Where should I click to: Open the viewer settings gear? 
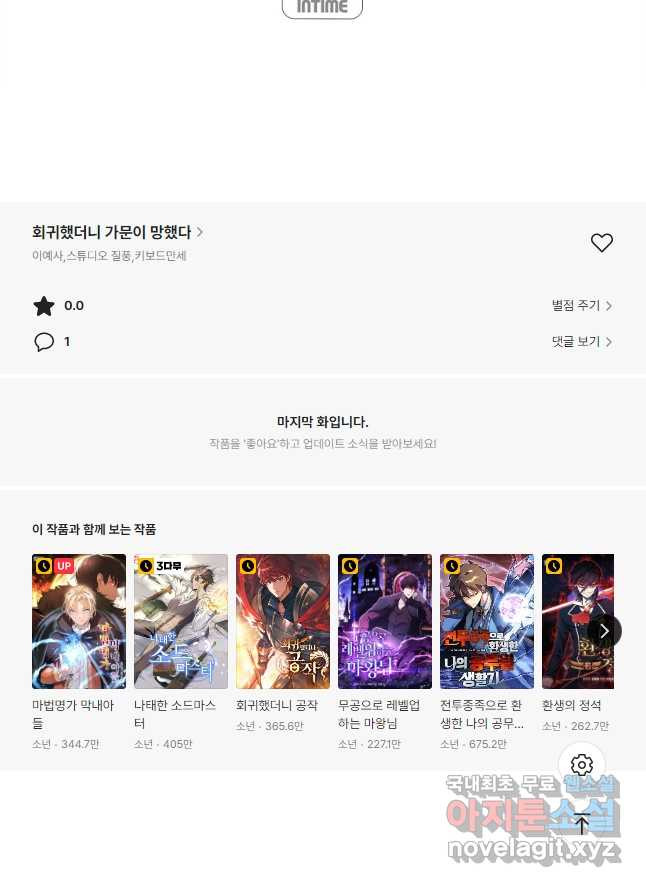point(582,766)
